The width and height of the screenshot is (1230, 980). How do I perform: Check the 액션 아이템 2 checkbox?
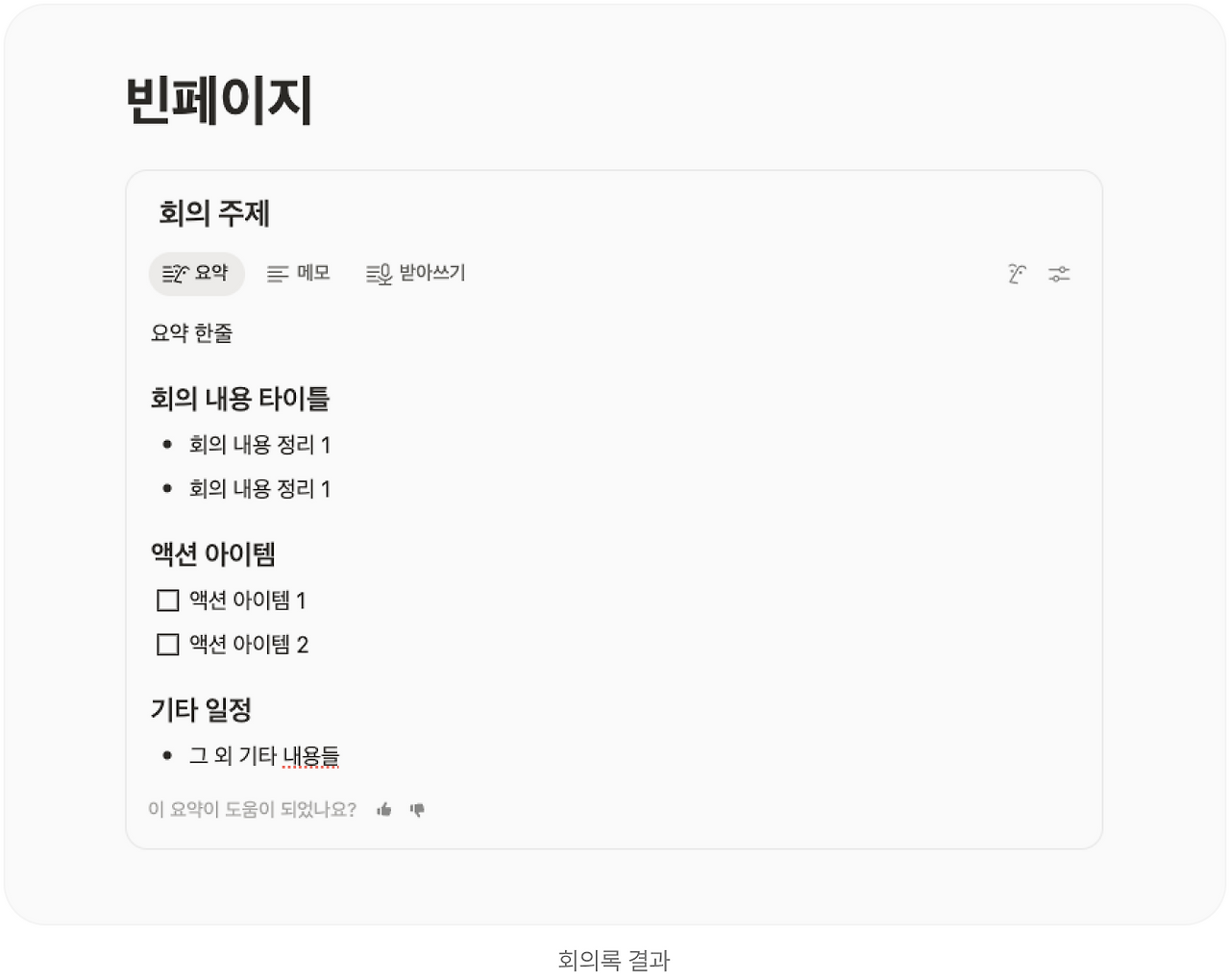168,644
